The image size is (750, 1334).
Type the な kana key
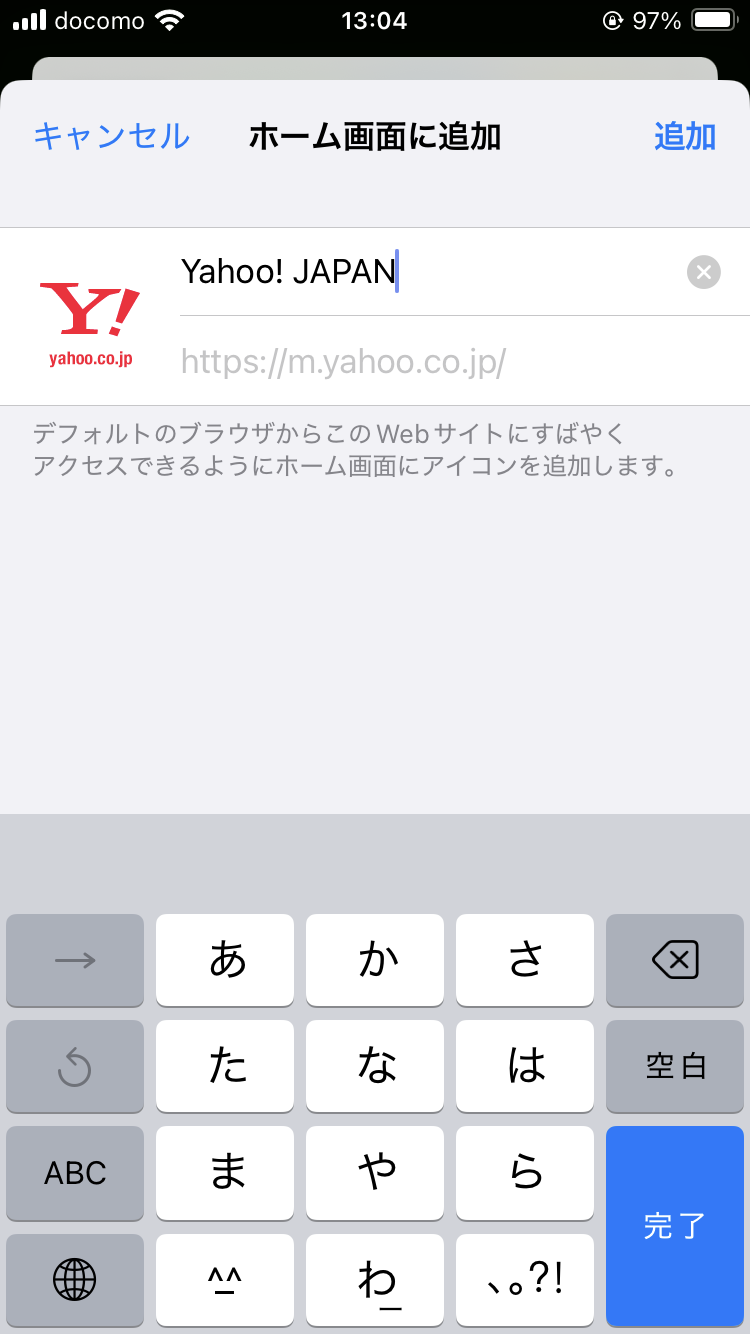coord(375,1066)
